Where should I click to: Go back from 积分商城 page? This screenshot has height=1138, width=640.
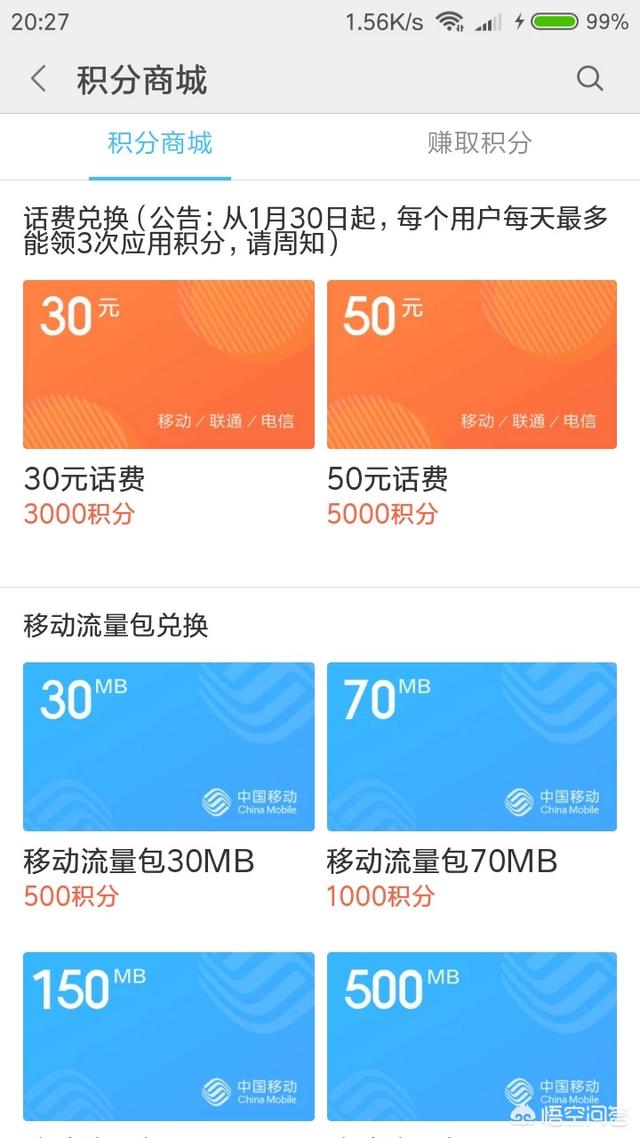click(38, 79)
